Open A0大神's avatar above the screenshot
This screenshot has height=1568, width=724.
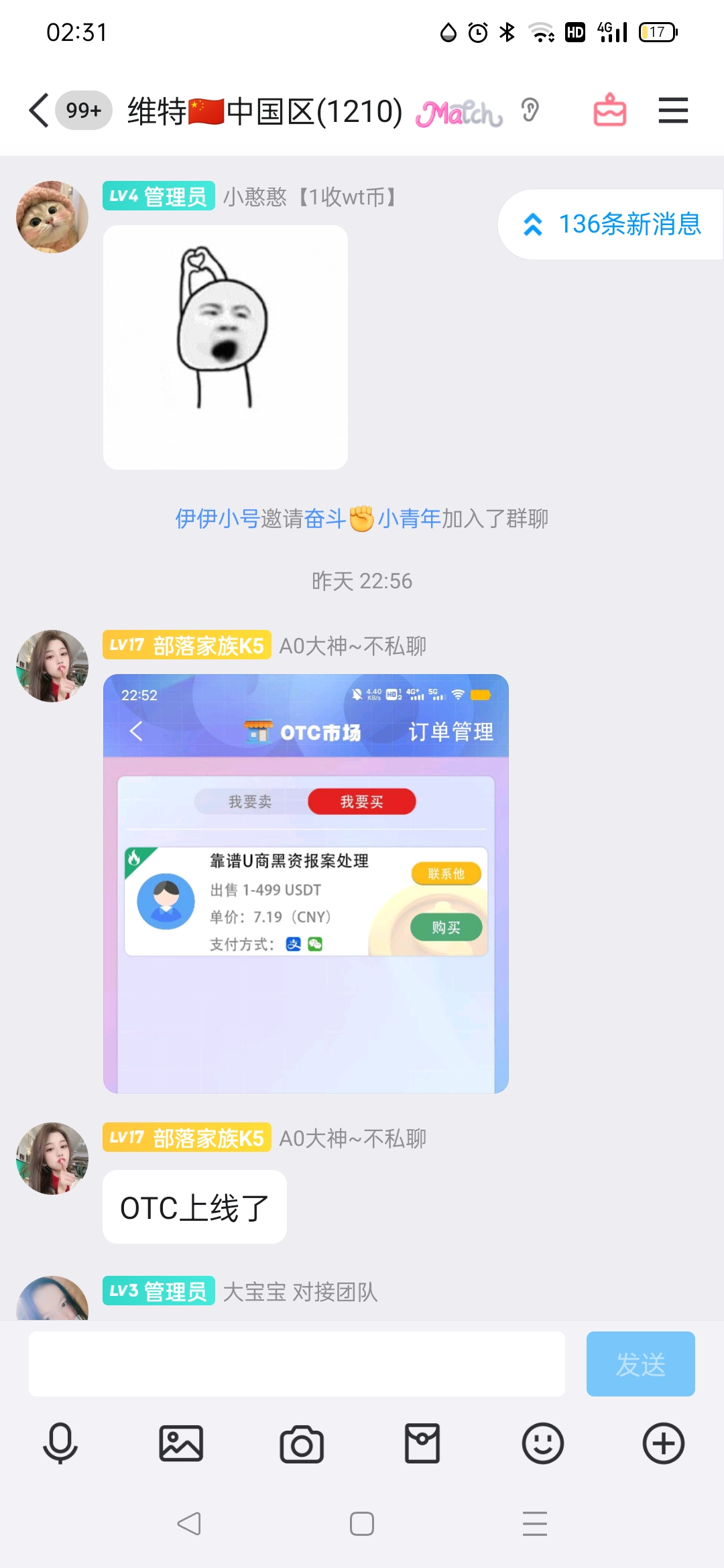[52, 666]
